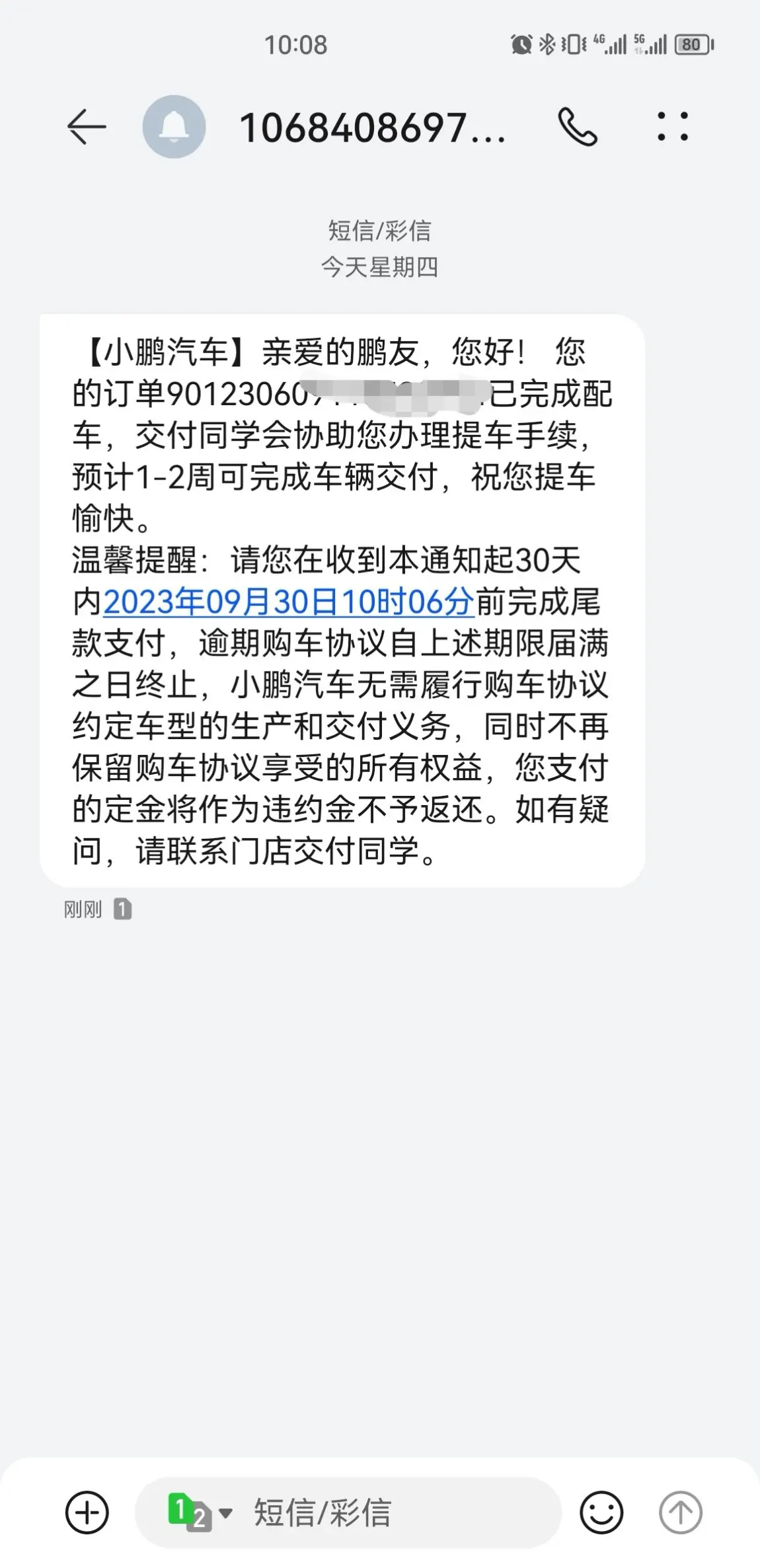The width and height of the screenshot is (760, 1568).
Task: Open the four-dot more options menu
Action: click(672, 126)
